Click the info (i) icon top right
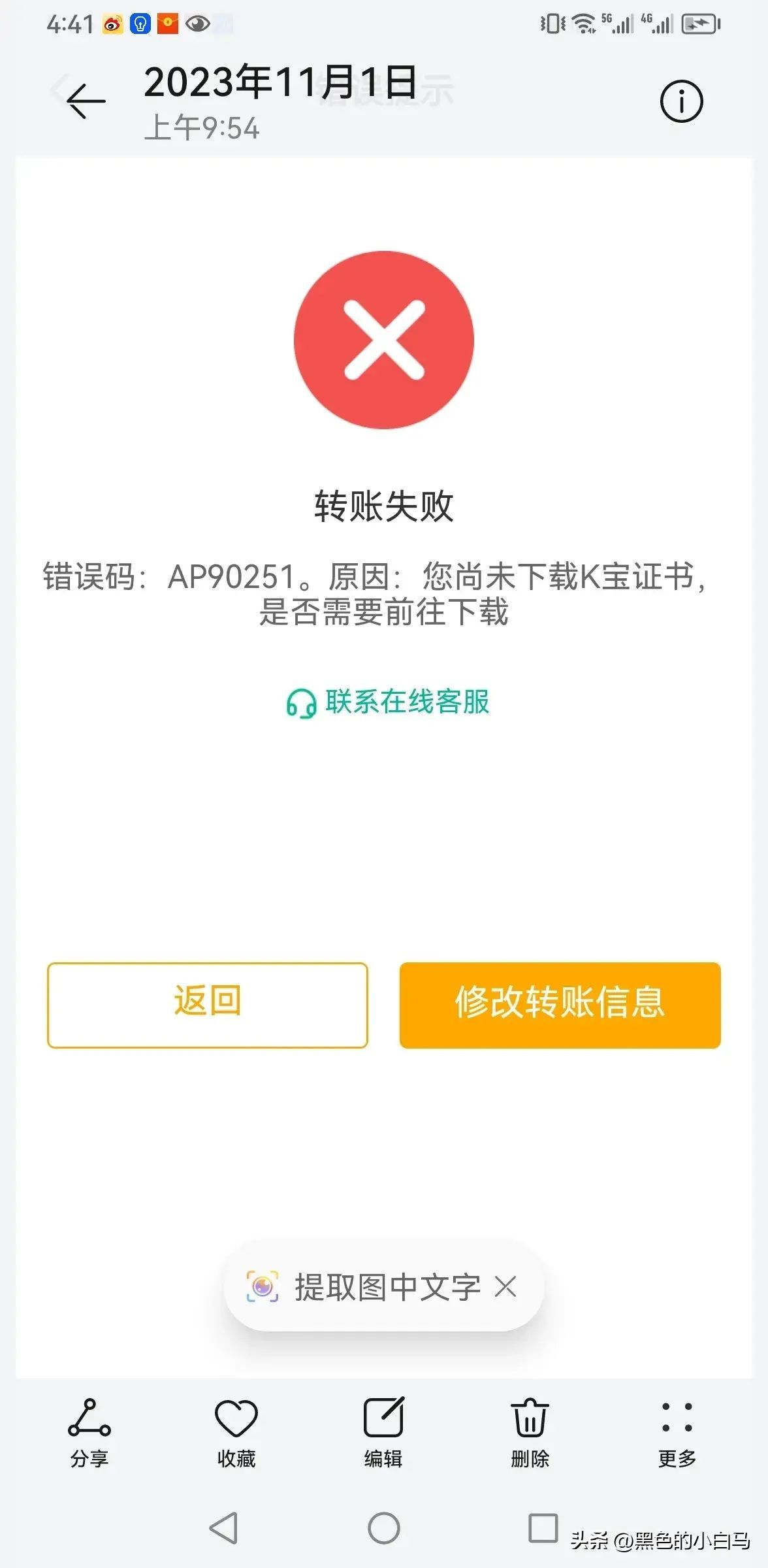The height and width of the screenshot is (1568, 768). point(681,101)
